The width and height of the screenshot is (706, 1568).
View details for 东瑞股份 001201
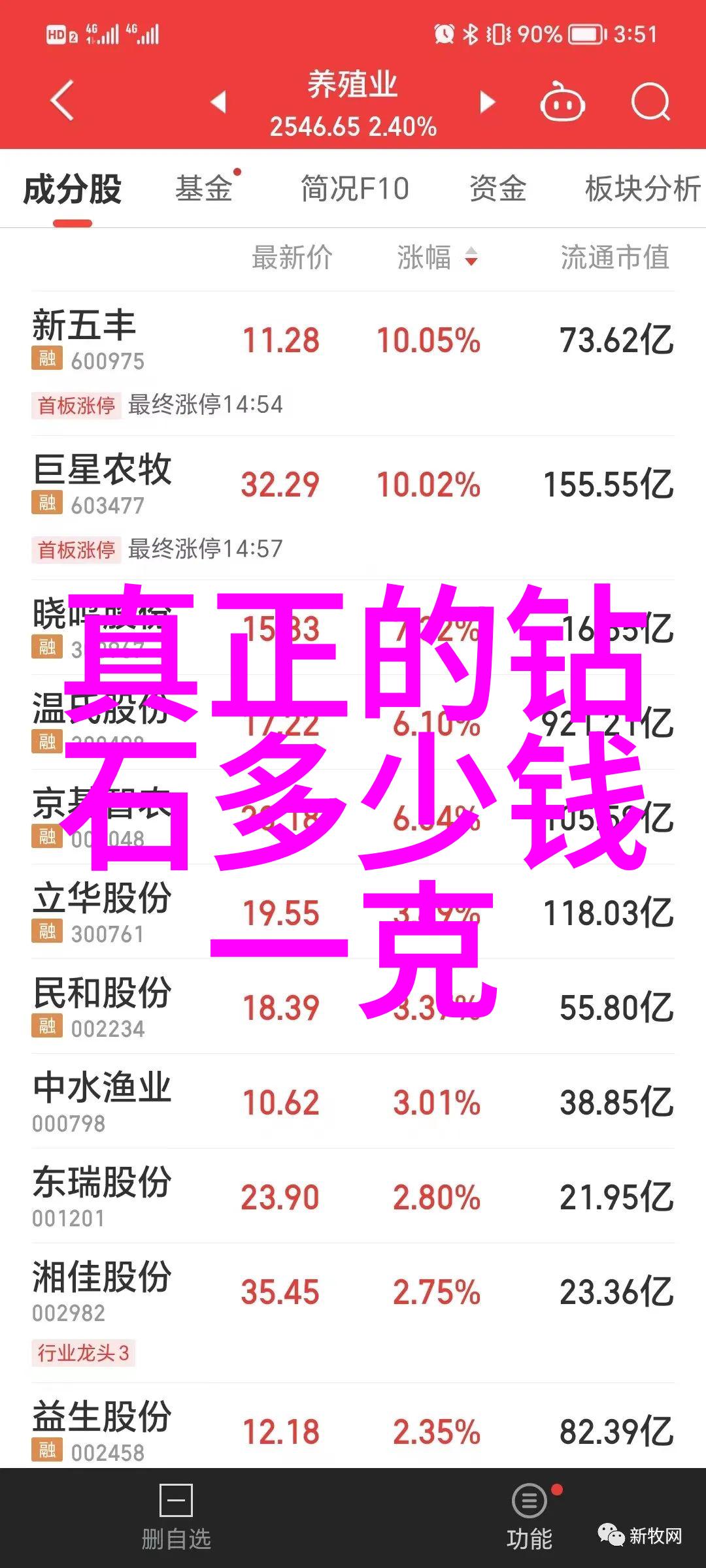pyautogui.click(x=353, y=1196)
